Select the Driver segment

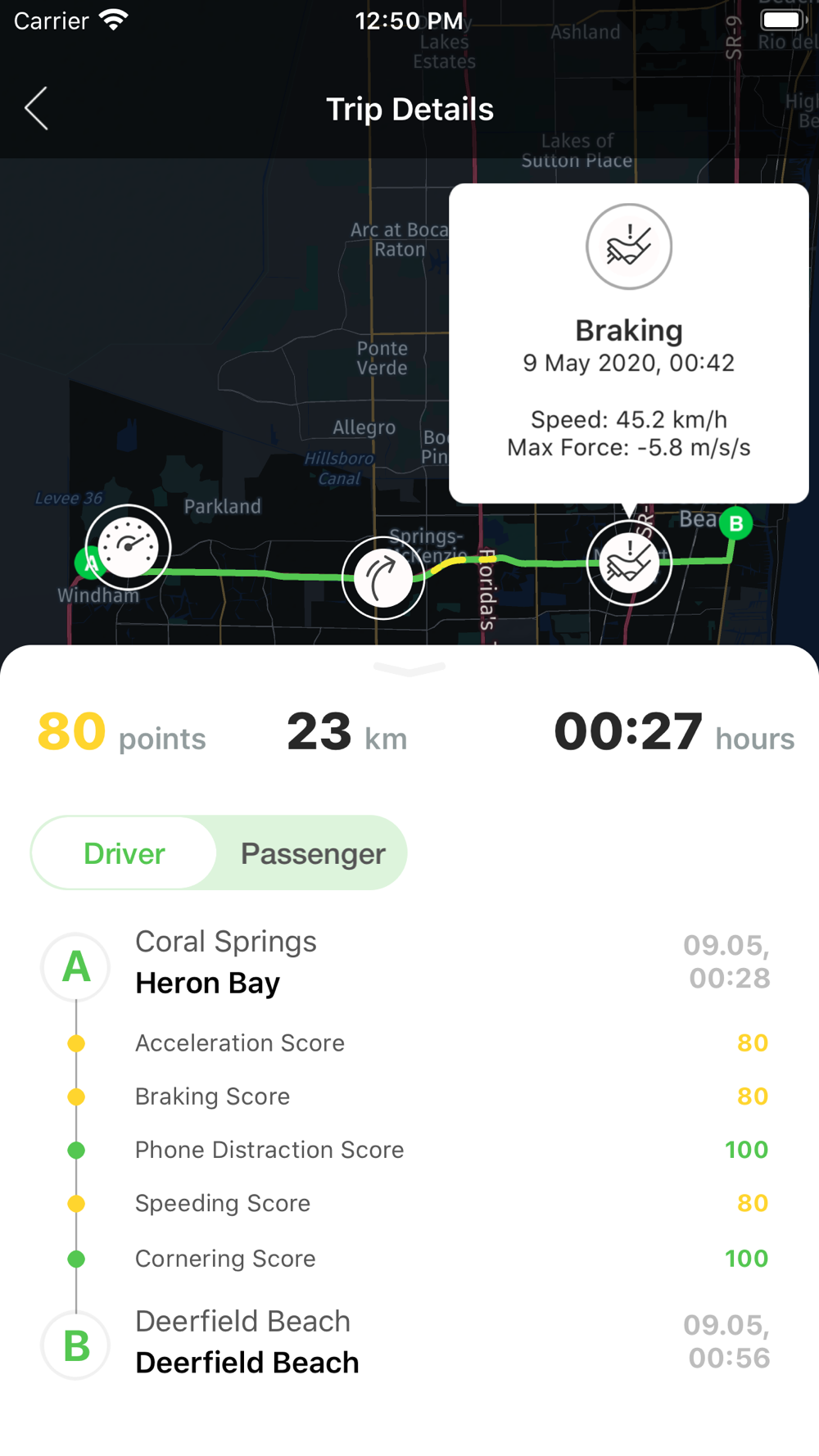pyautogui.click(x=124, y=853)
